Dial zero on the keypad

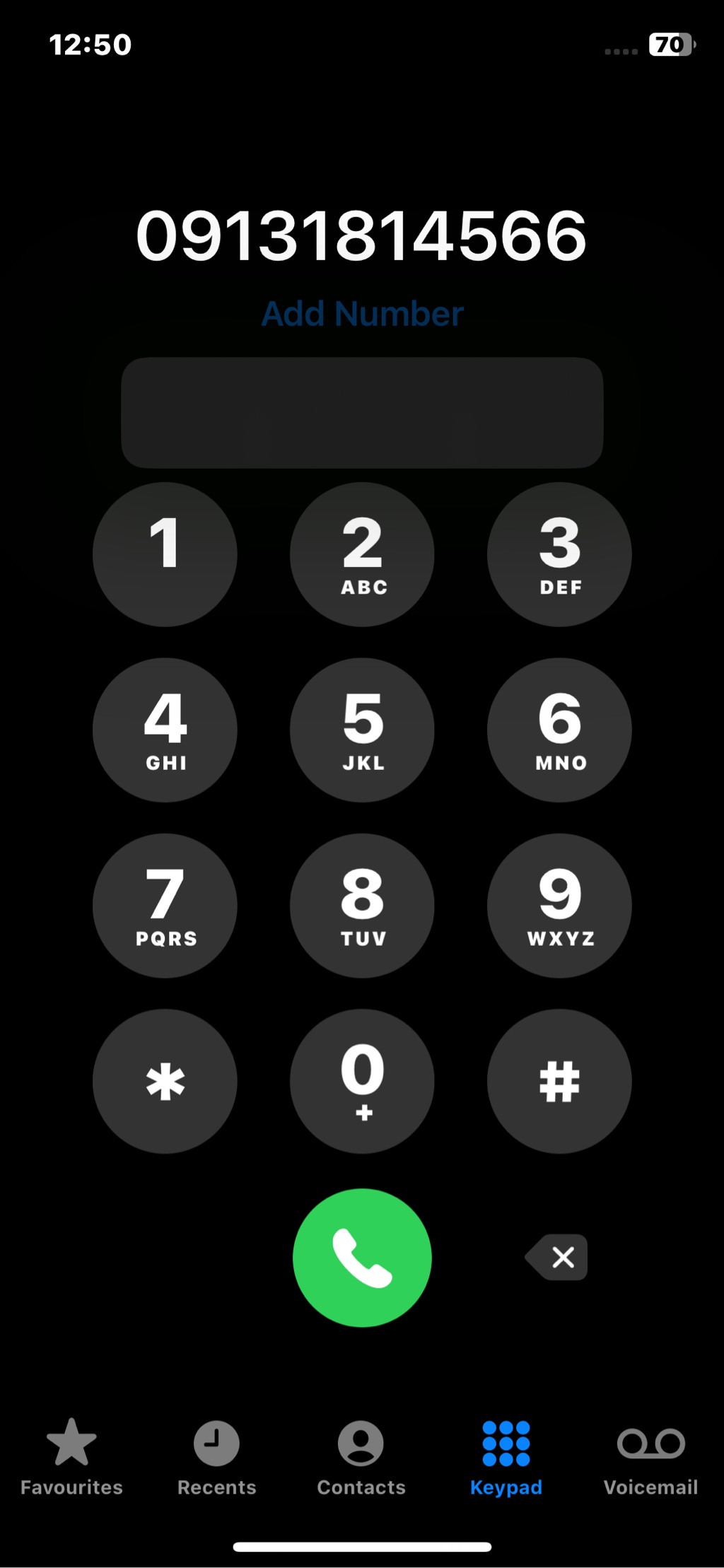click(362, 1081)
